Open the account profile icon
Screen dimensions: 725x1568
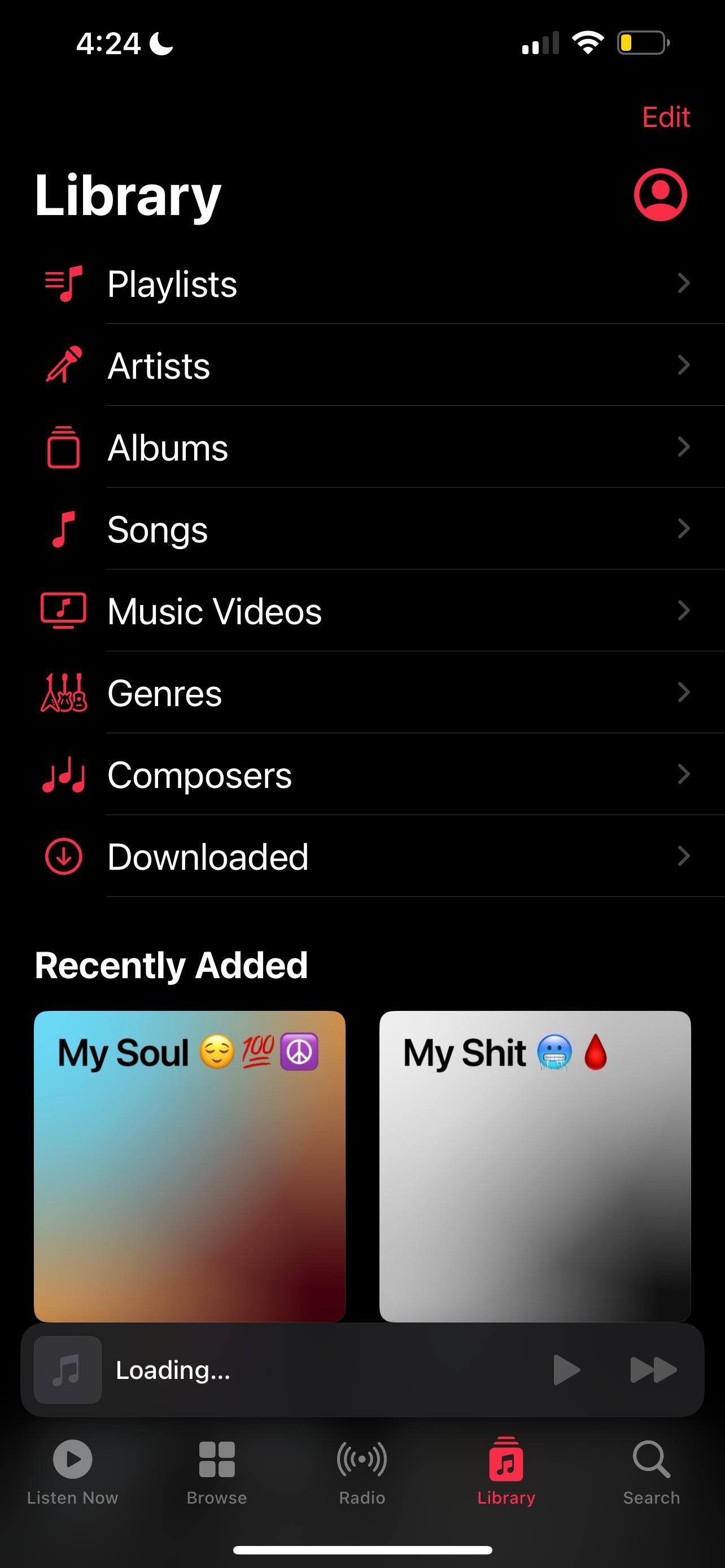(x=660, y=195)
